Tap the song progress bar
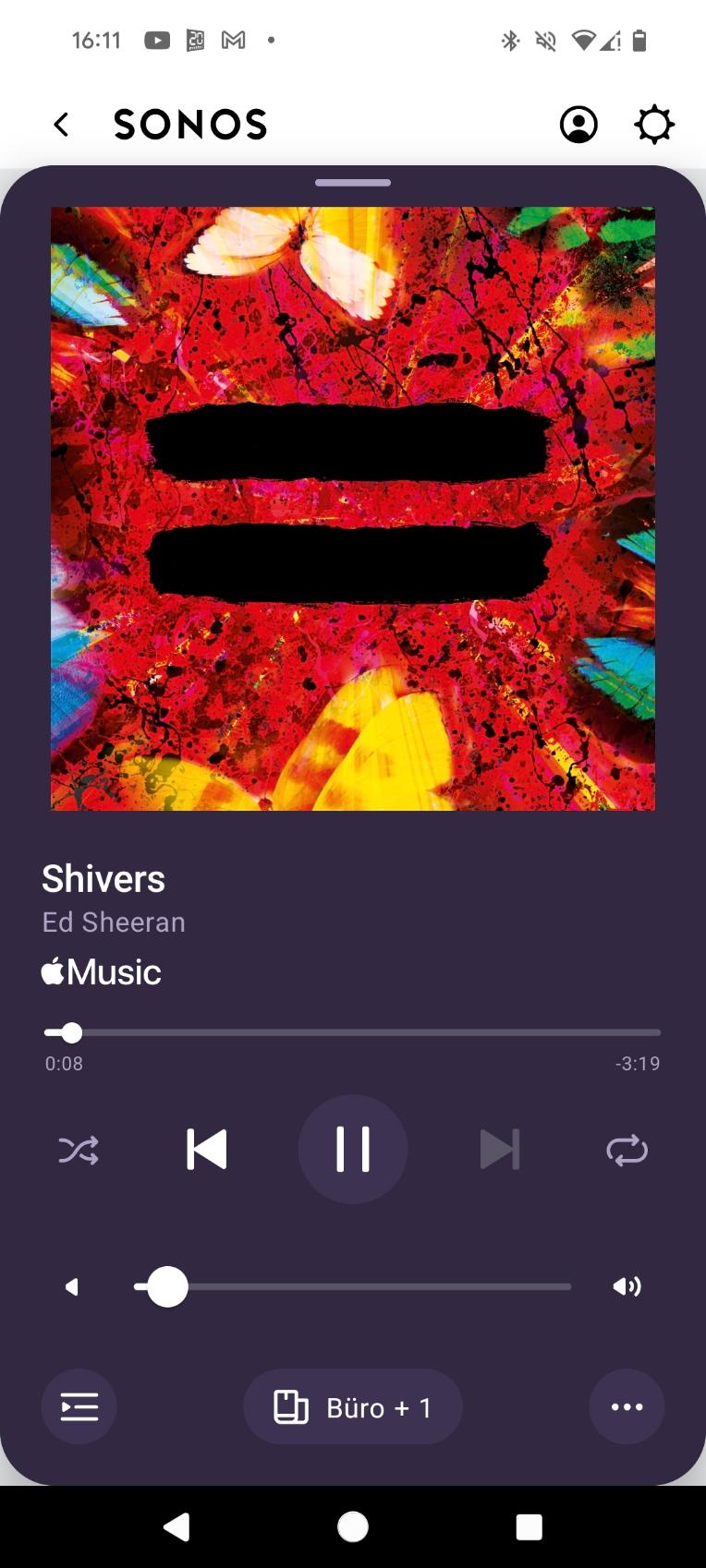 click(352, 1032)
